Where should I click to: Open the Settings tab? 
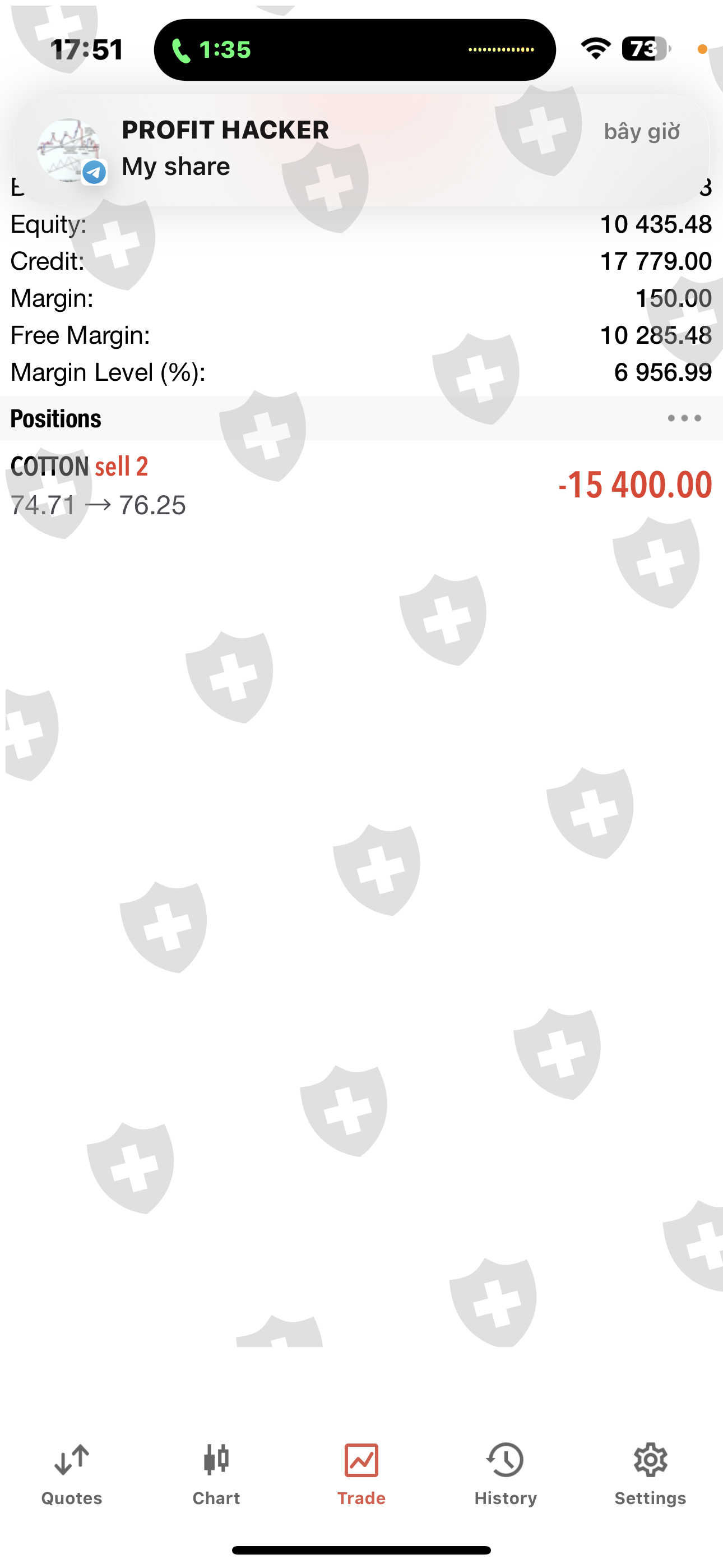point(651,1474)
